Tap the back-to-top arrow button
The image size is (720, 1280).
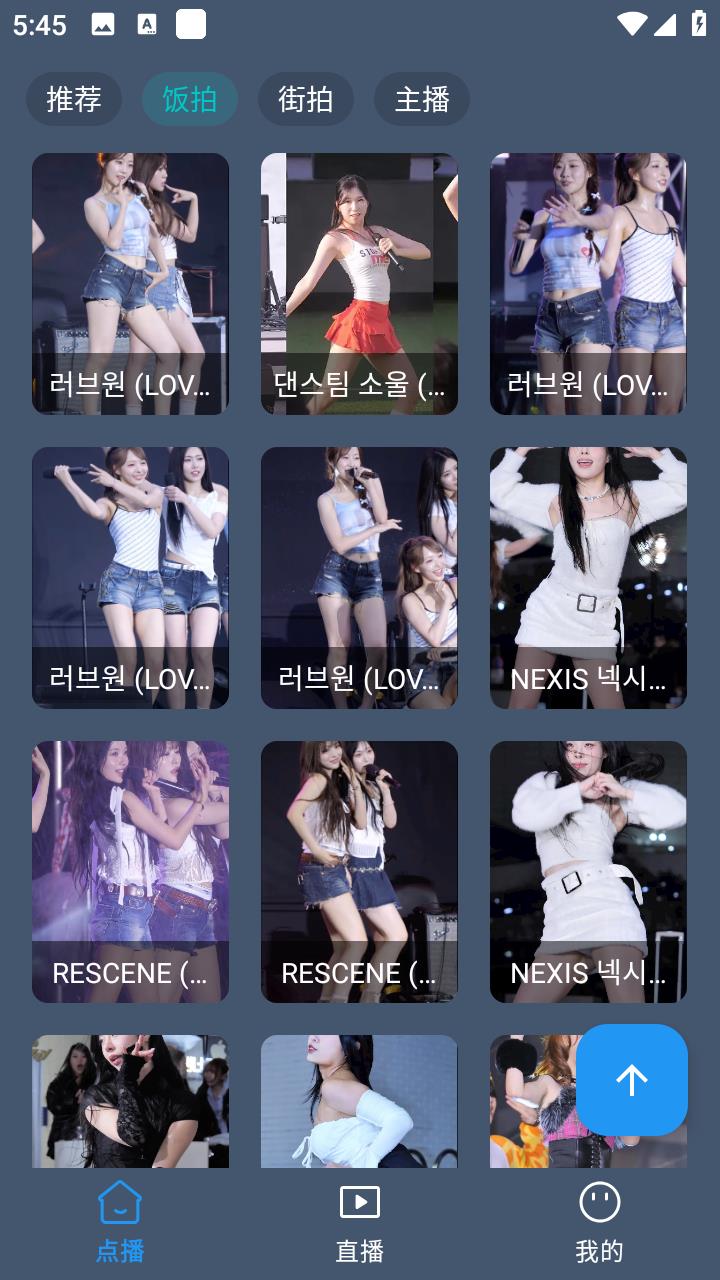pos(631,1079)
